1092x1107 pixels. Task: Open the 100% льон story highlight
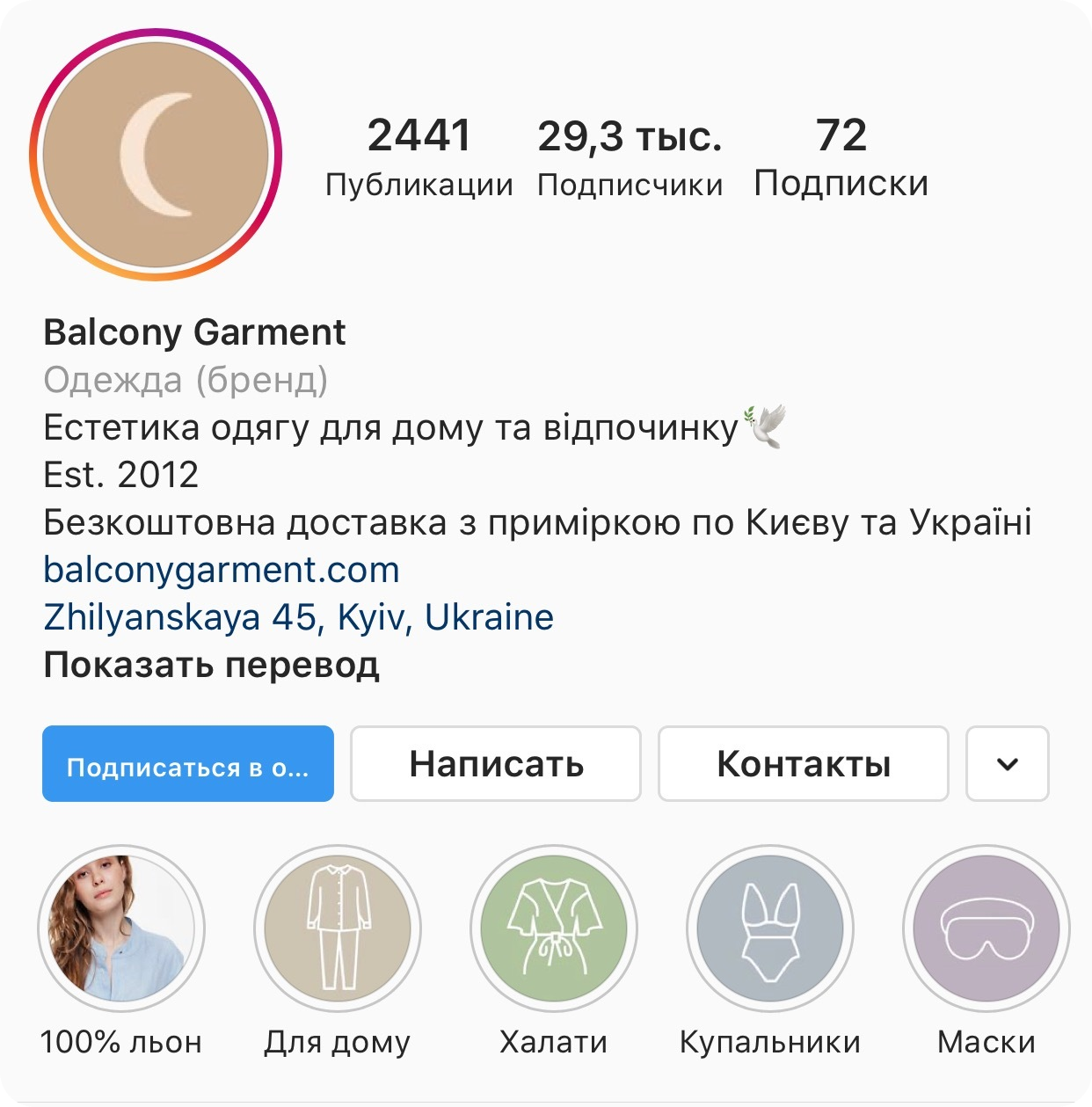pyautogui.click(x=121, y=929)
